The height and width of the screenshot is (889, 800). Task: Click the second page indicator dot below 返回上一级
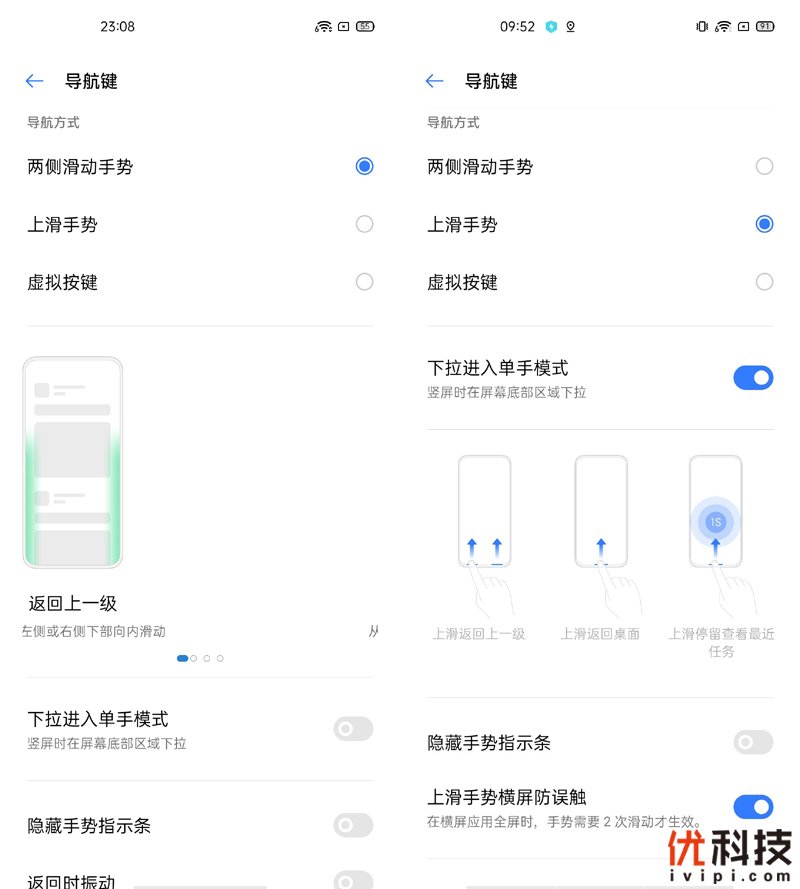point(195,658)
